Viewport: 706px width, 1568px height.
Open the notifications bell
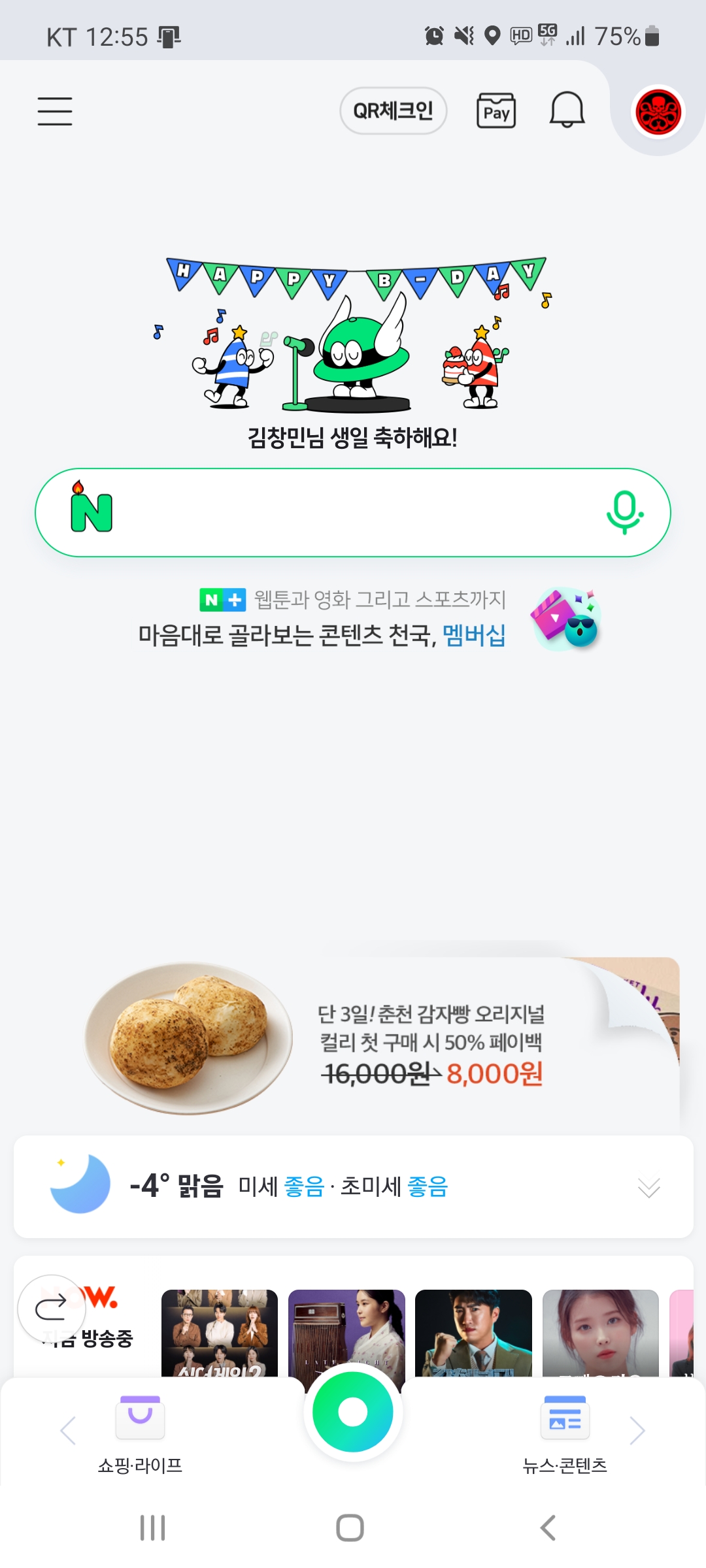567,110
